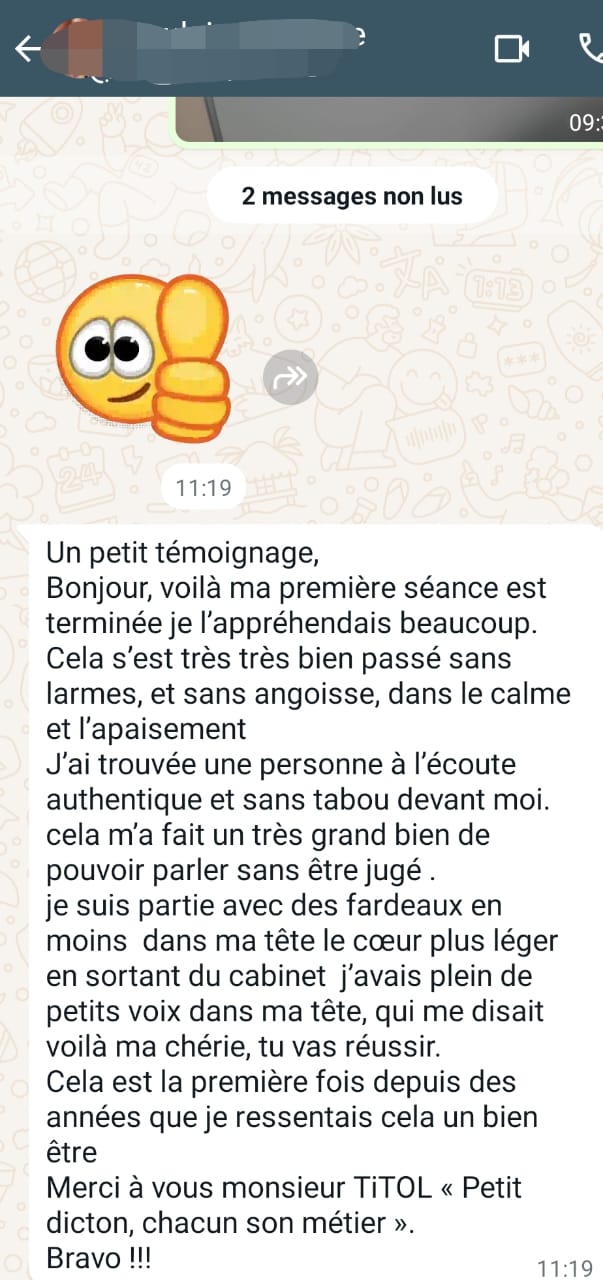Open the contact info from the header
603x1280 pixels.
(220, 48)
